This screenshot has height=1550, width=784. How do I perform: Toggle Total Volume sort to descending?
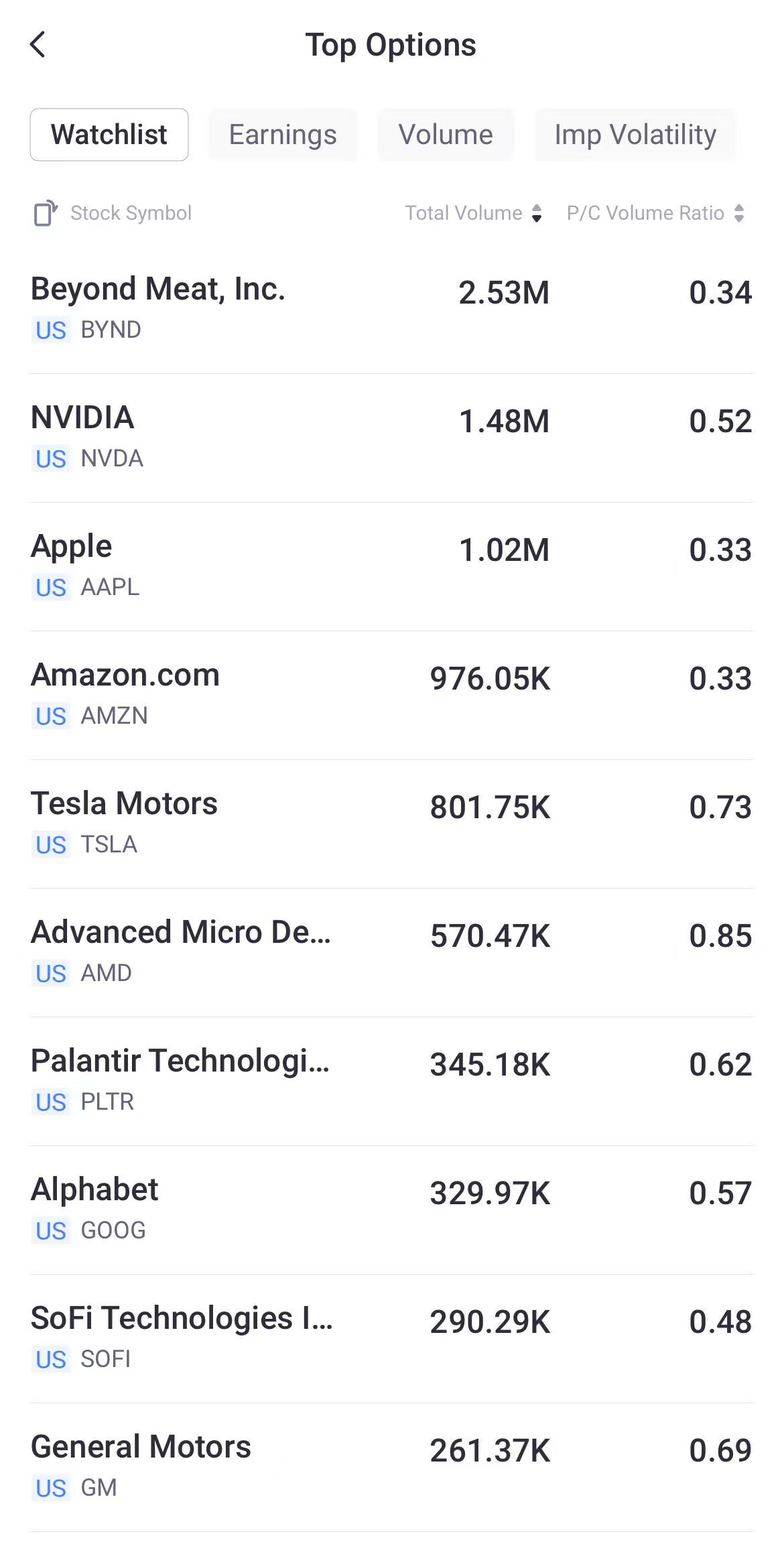pos(536,213)
